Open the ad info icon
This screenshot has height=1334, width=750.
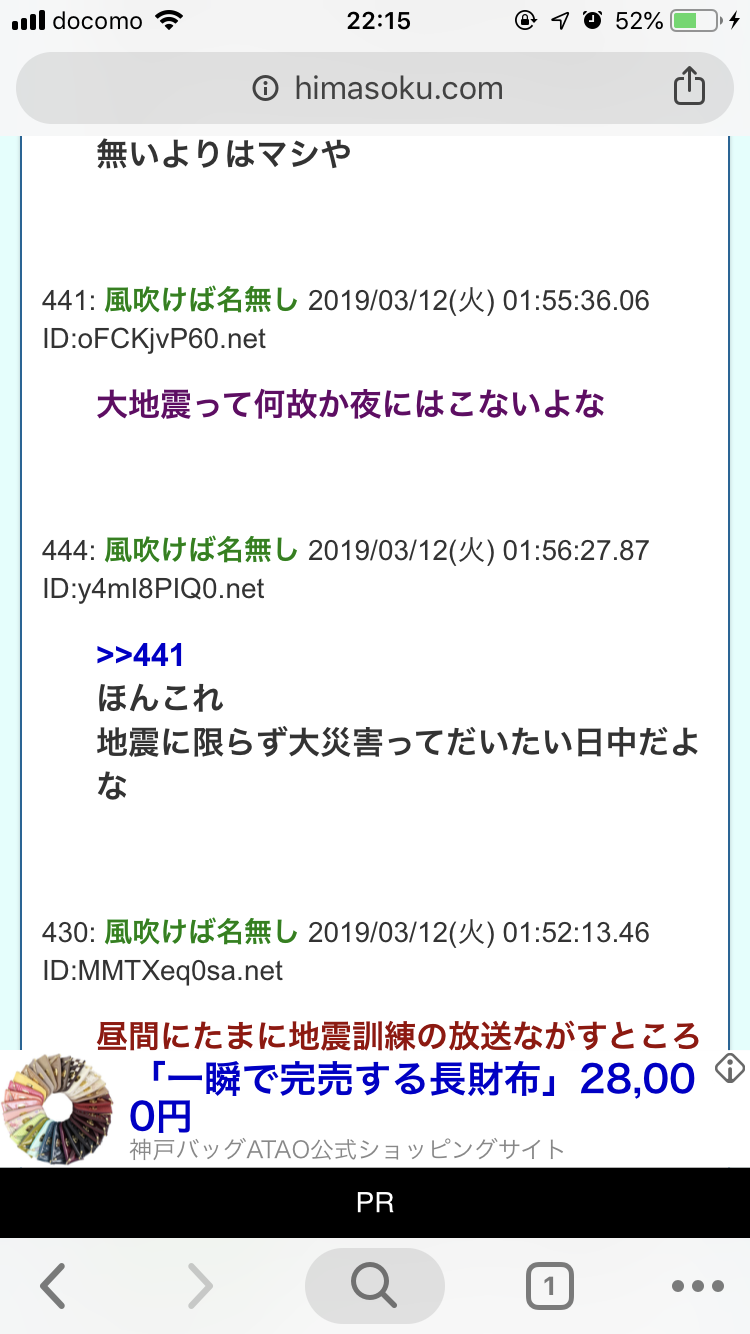click(731, 1067)
